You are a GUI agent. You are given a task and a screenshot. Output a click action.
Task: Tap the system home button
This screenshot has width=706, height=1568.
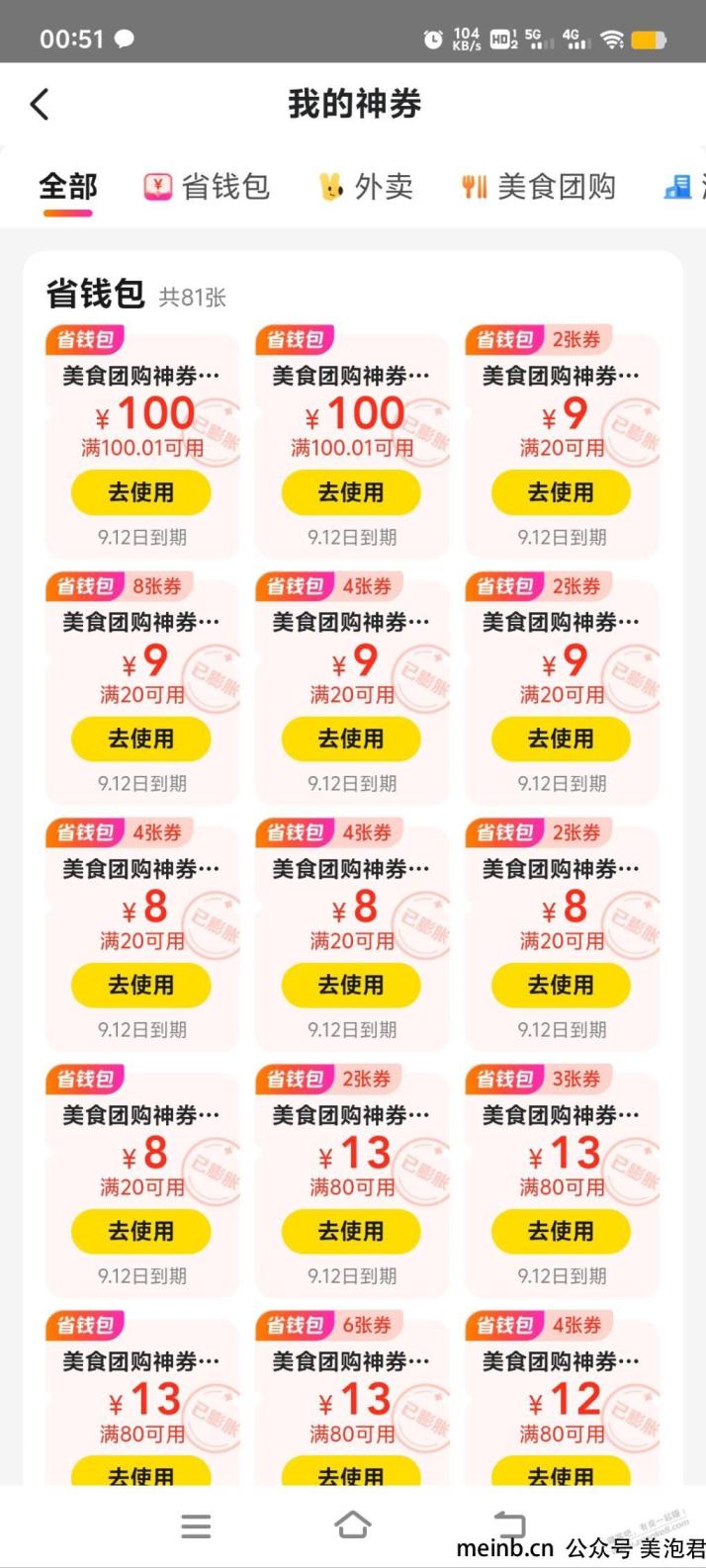(353, 1525)
